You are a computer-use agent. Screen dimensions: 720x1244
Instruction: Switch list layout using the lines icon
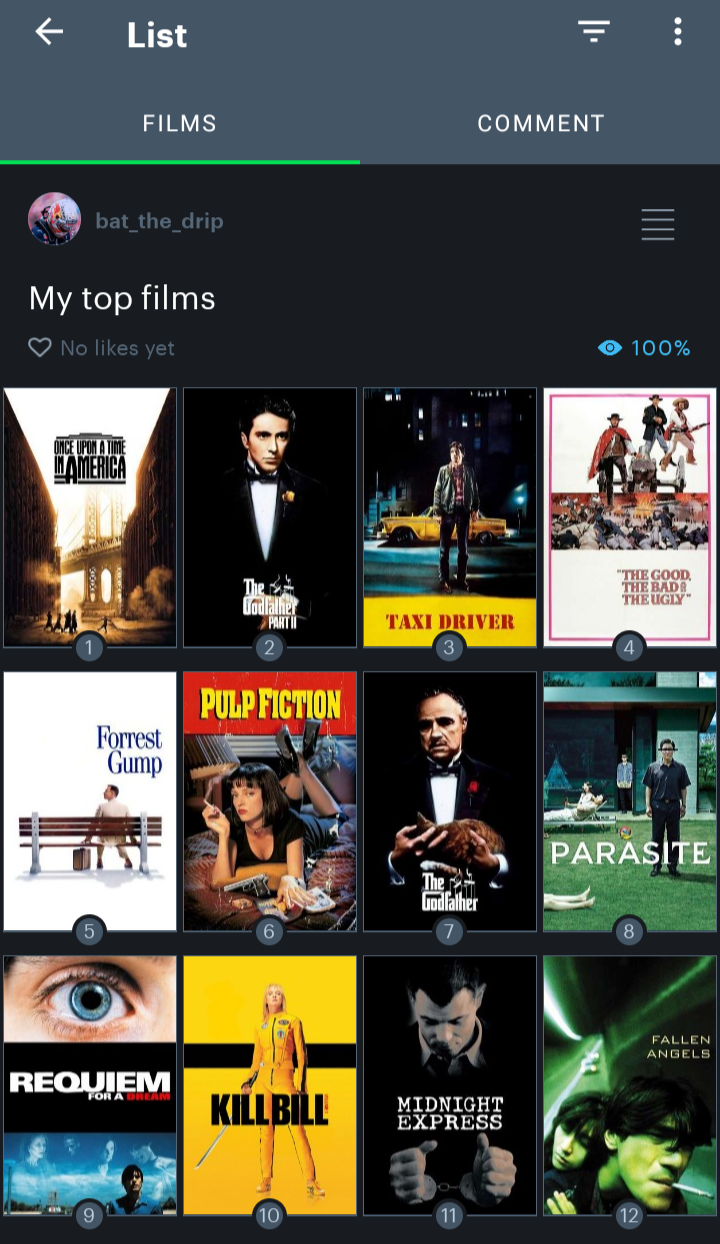pos(657,224)
